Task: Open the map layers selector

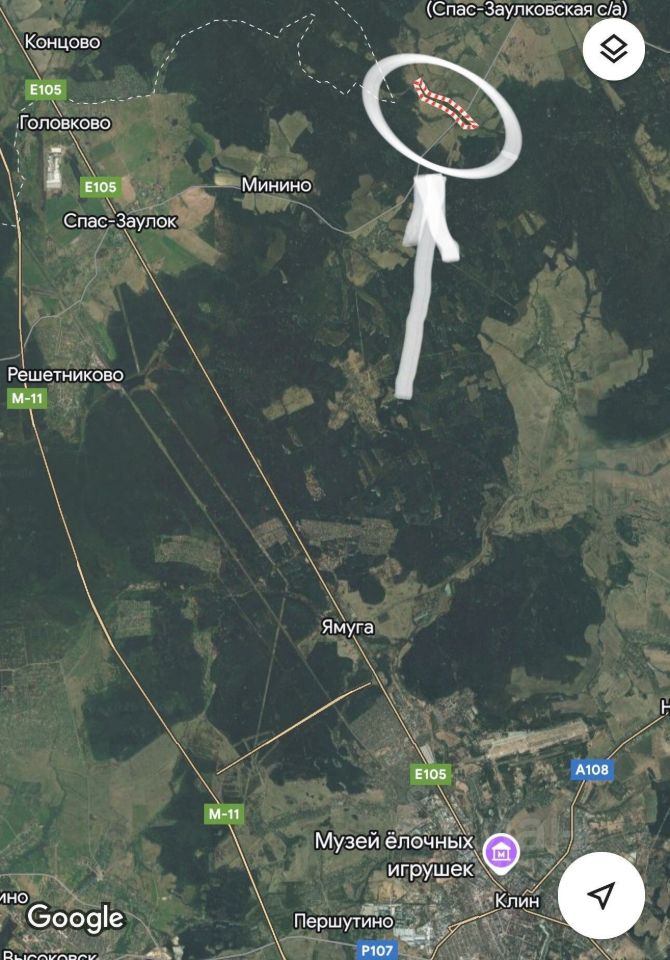Action: click(613, 48)
